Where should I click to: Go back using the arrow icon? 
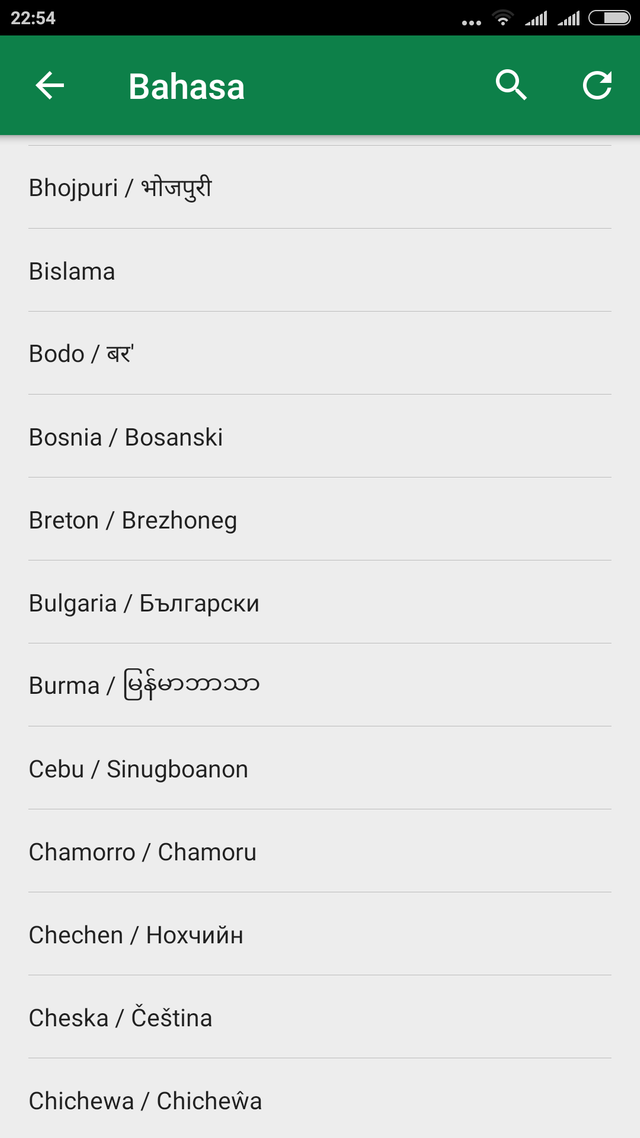pyautogui.click(x=49, y=86)
